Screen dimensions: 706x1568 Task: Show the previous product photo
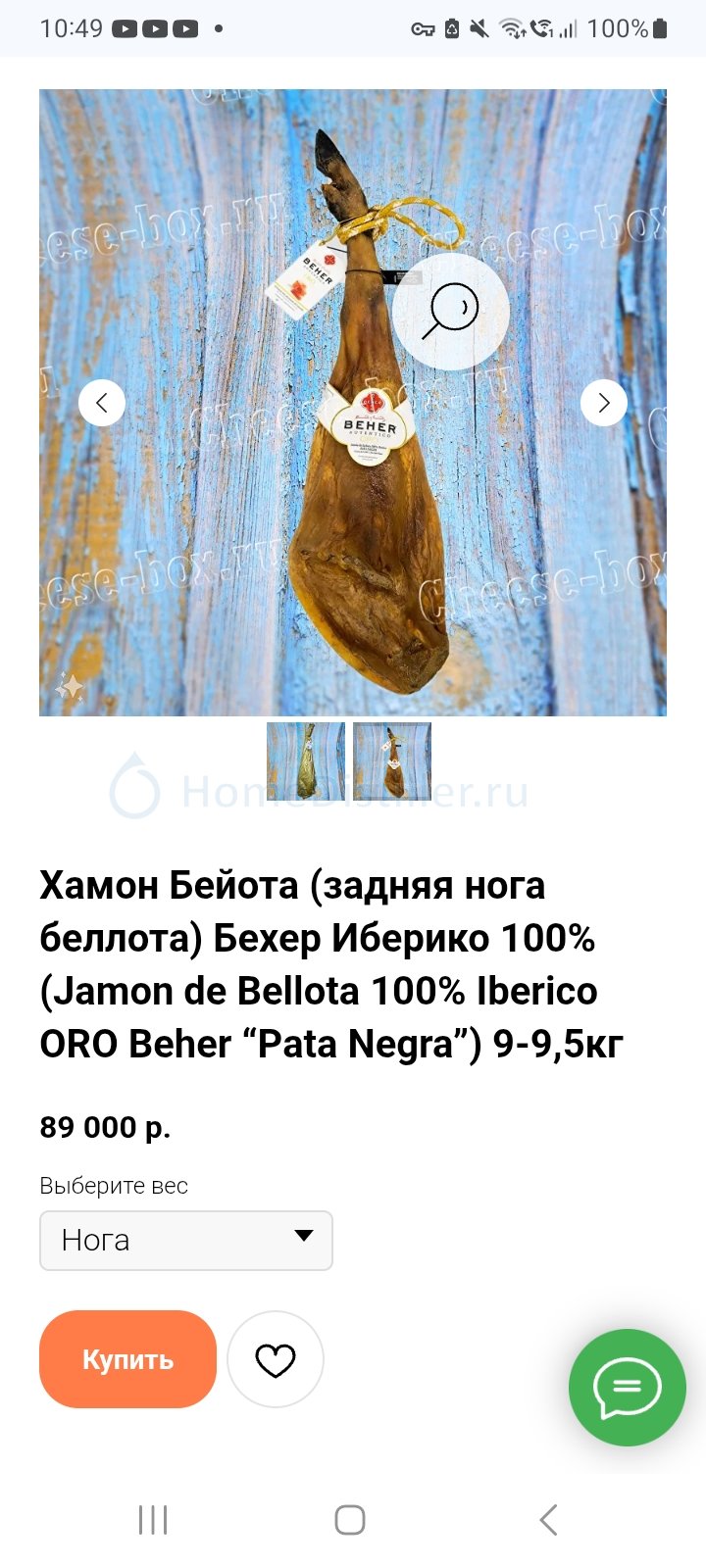pos(102,403)
